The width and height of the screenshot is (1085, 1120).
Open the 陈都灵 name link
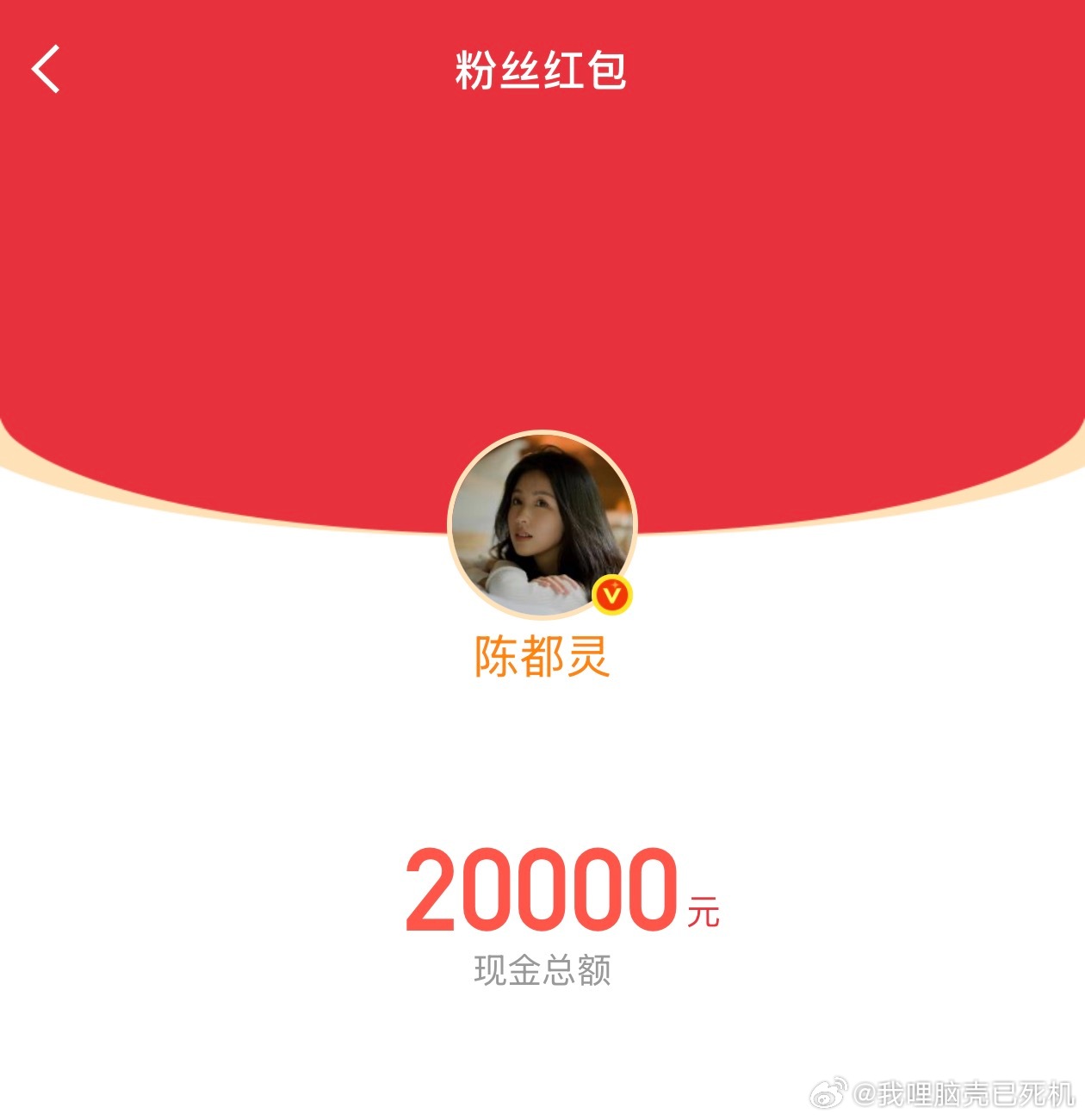pyautogui.click(x=542, y=659)
